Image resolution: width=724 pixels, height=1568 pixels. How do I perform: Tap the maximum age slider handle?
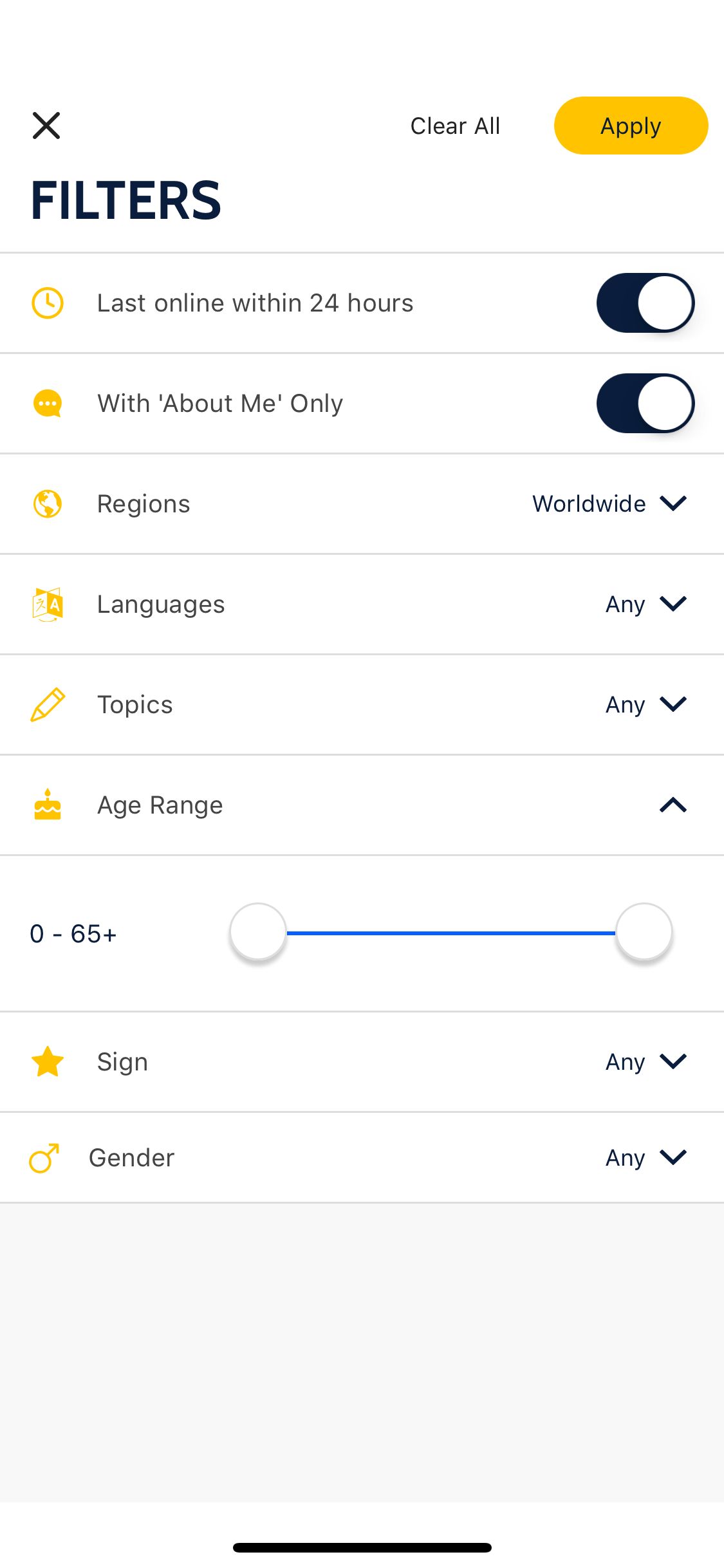coord(644,931)
